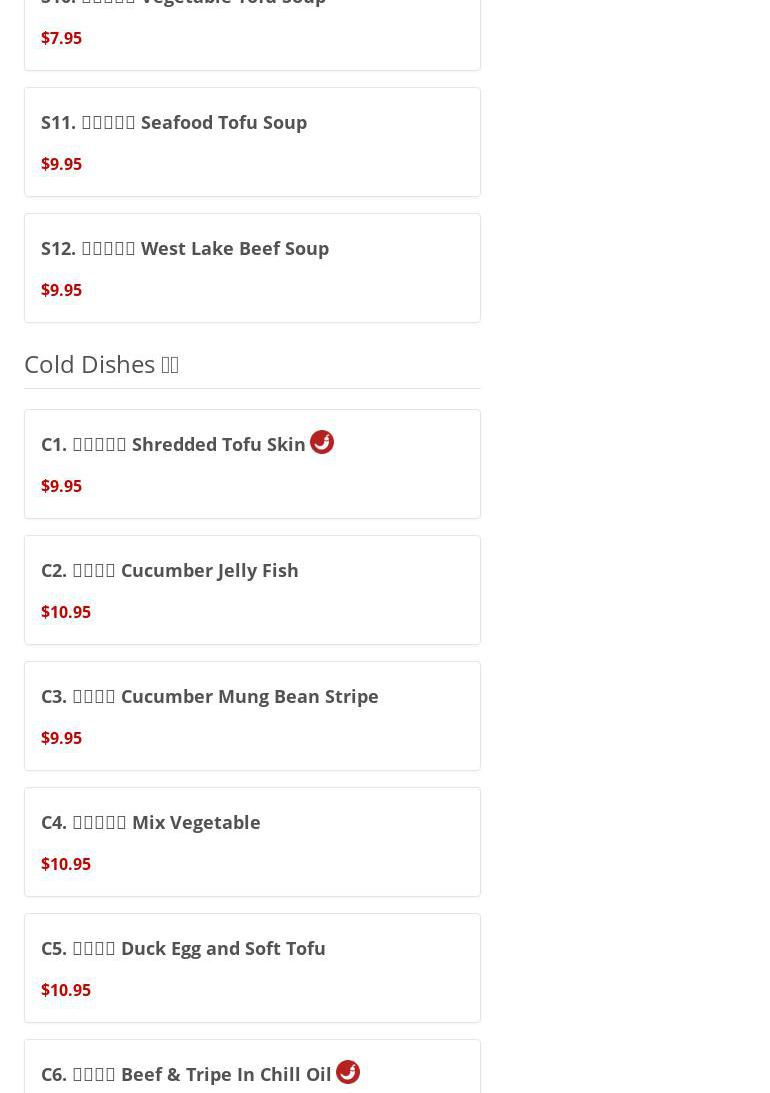Select C3 Cucumber Mung Bean Stripe
Viewport: 770px width, 1093px height.
coord(252,716)
